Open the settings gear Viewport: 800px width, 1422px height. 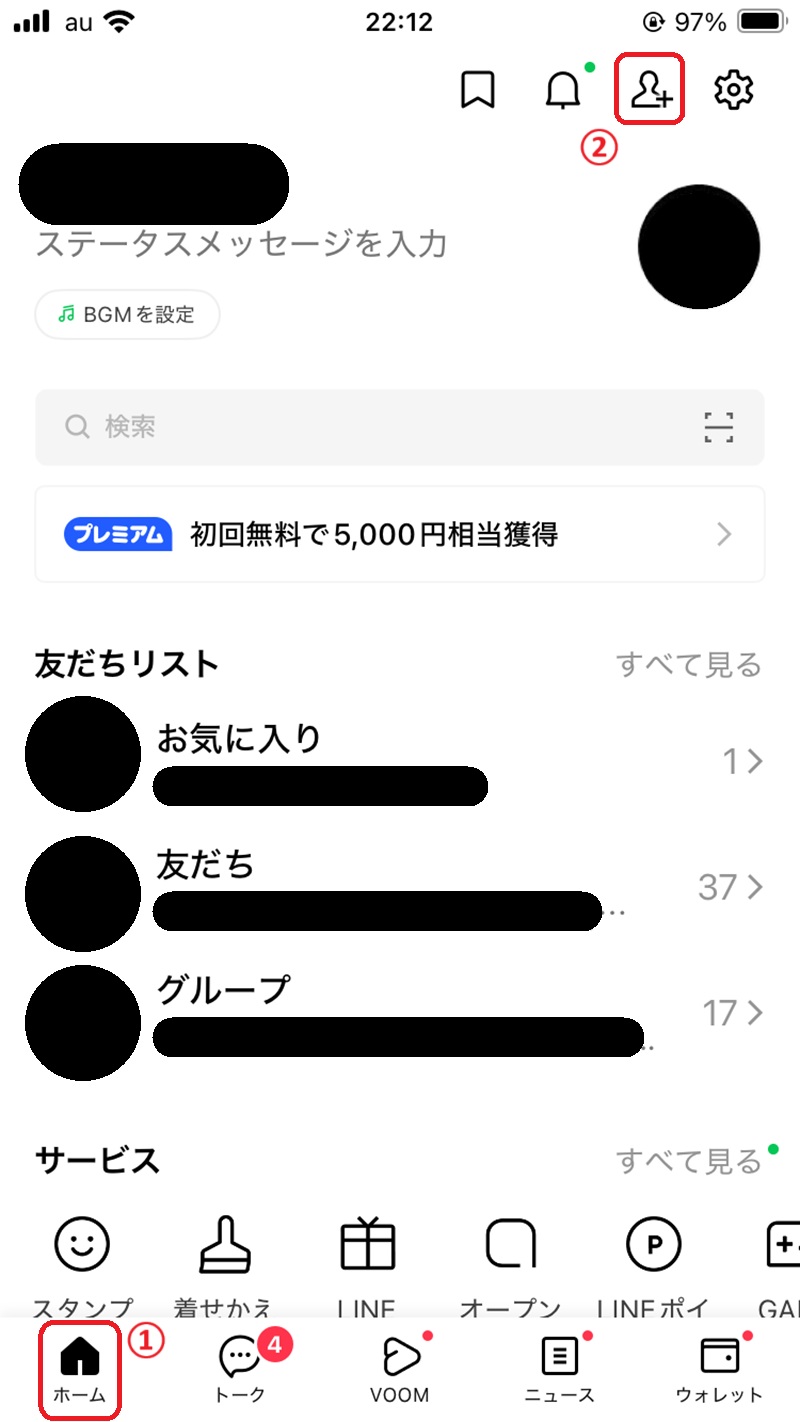(733, 91)
